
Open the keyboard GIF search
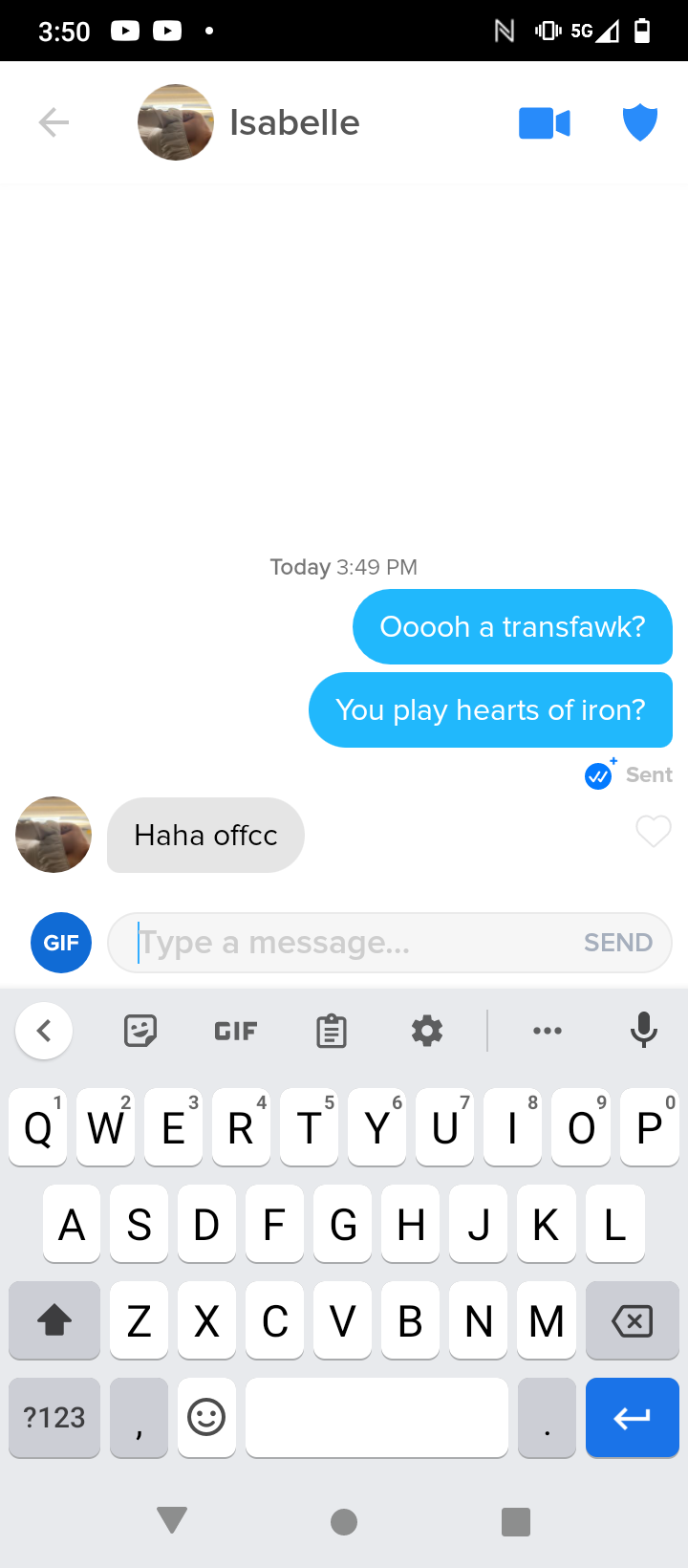[236, 1031]
